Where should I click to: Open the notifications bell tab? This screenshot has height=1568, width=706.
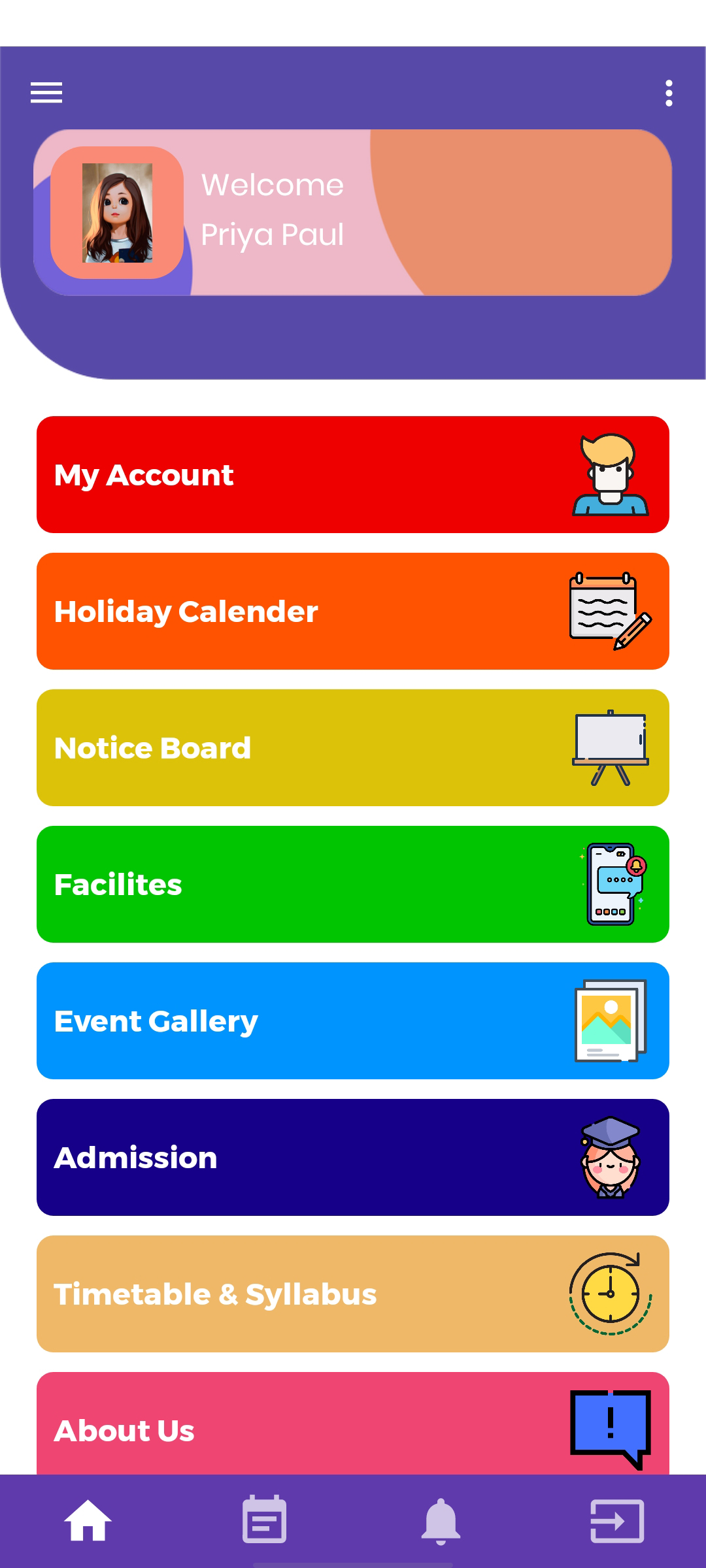pyautogui.click(x=441, y=1521)
